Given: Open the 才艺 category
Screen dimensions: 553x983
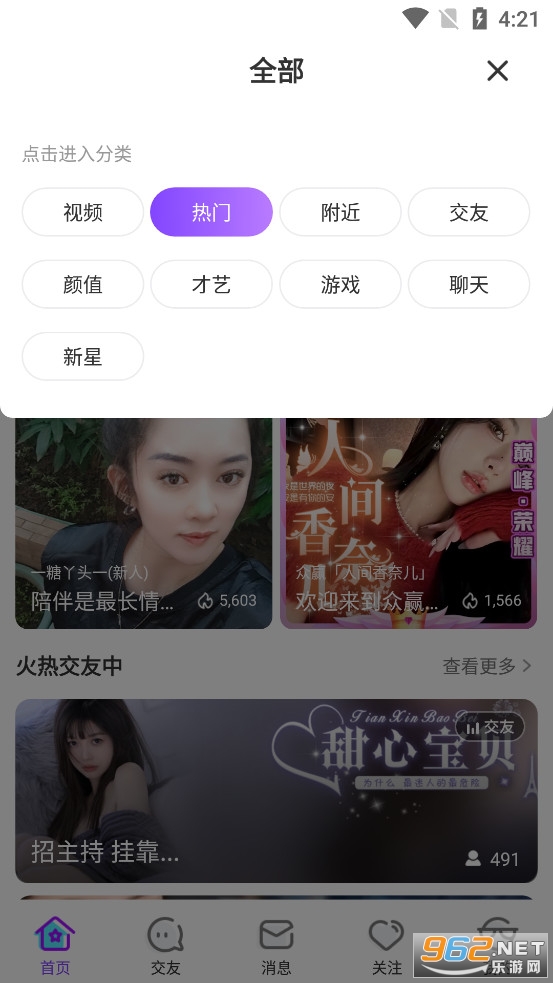Looking at the screenshot, I should point(211,284).
